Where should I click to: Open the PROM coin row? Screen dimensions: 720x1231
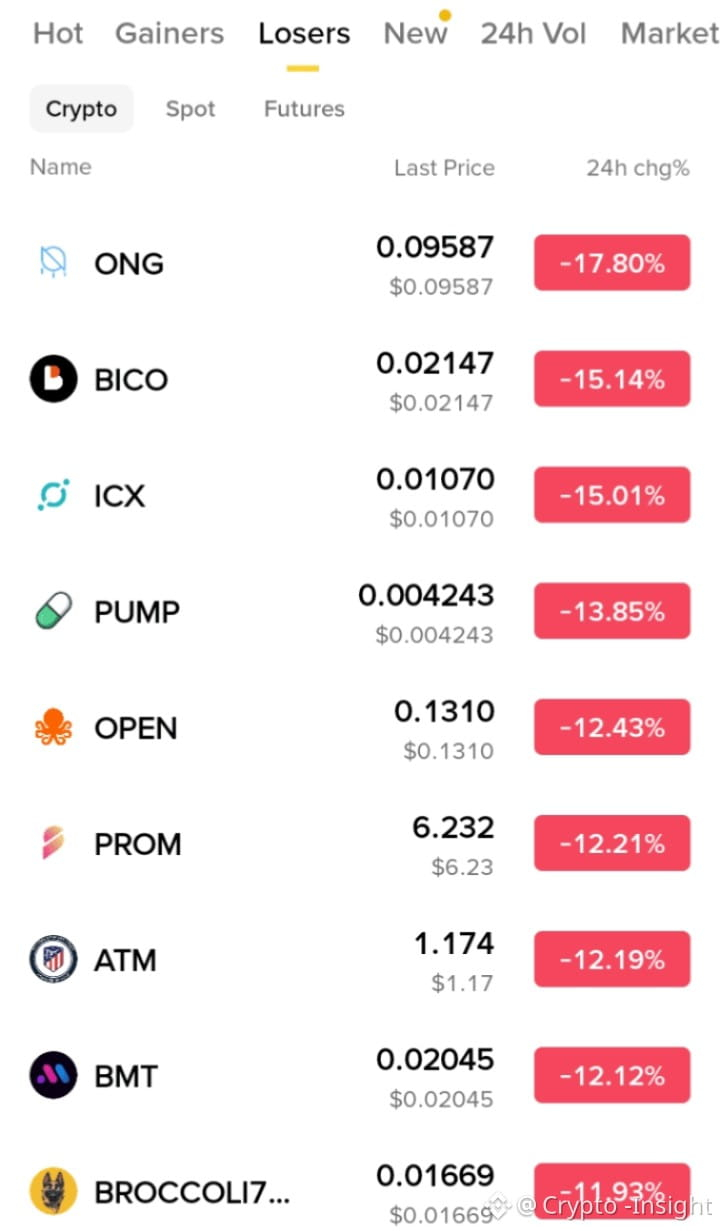point(360,844)
